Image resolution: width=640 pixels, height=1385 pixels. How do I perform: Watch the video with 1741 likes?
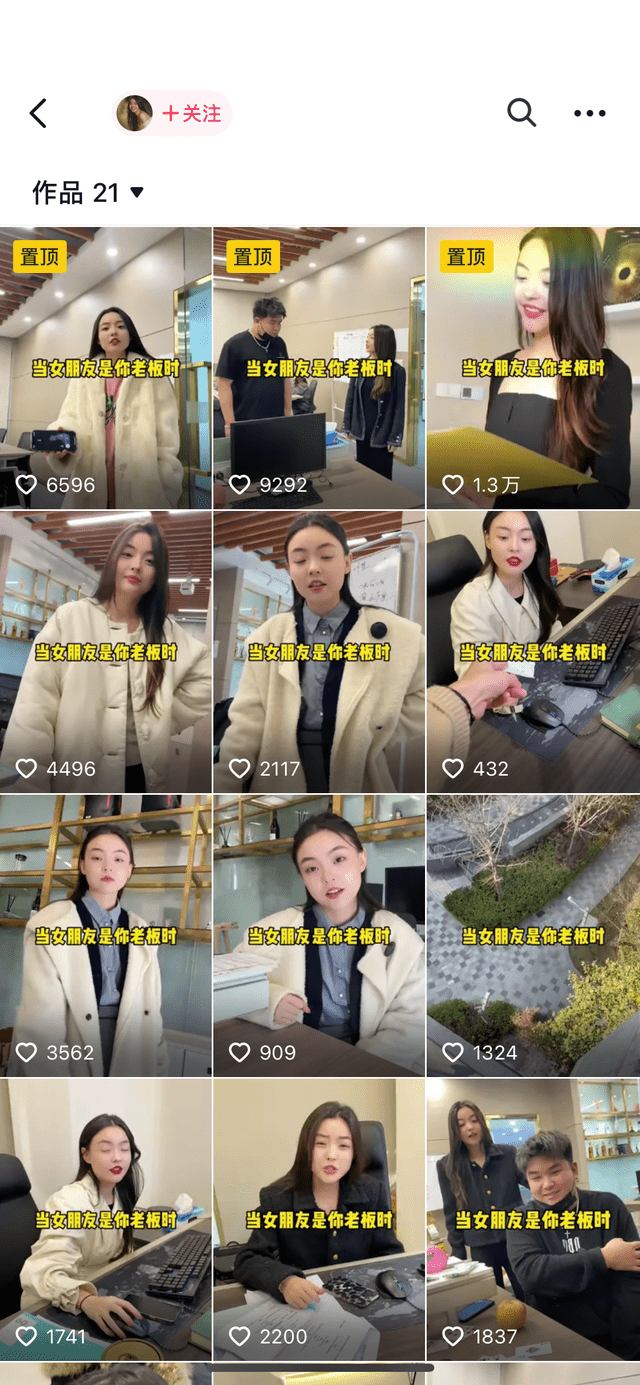106,1220
